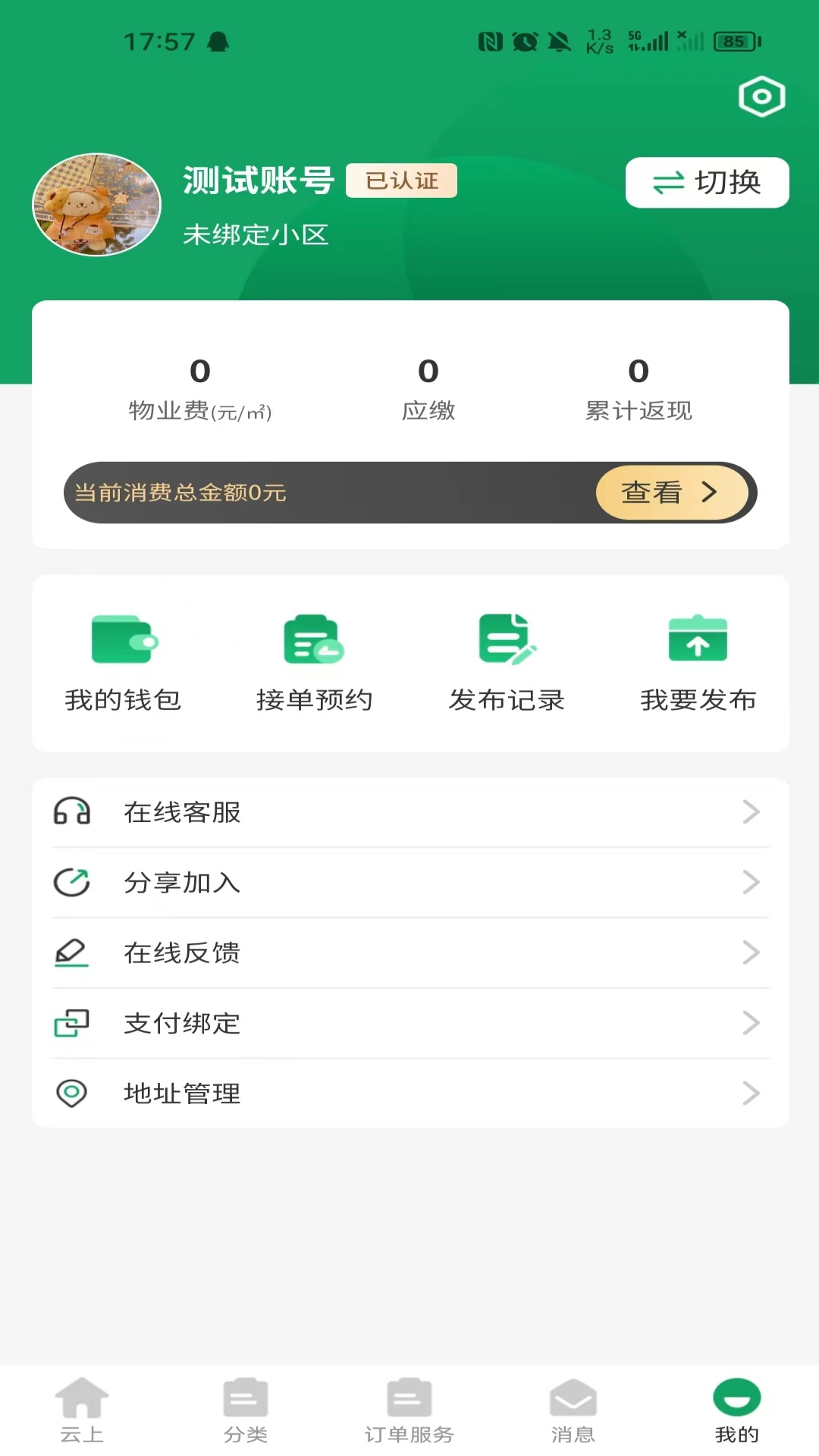Viewport: 819px width, 1456px height.
Task: Open 发布记录 publish records icon
Action: click(x=507, y=639)
